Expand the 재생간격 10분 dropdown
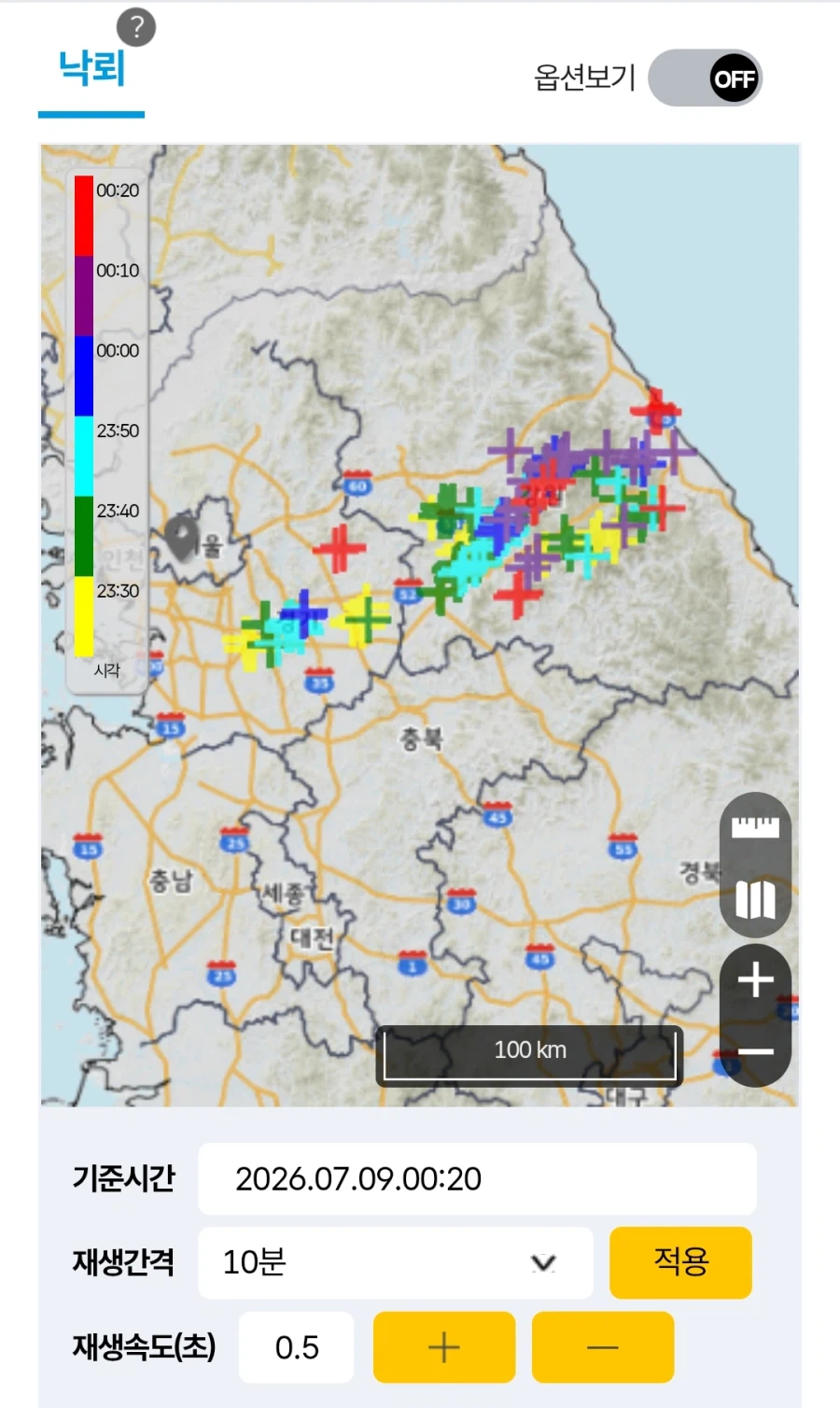 396,1262
